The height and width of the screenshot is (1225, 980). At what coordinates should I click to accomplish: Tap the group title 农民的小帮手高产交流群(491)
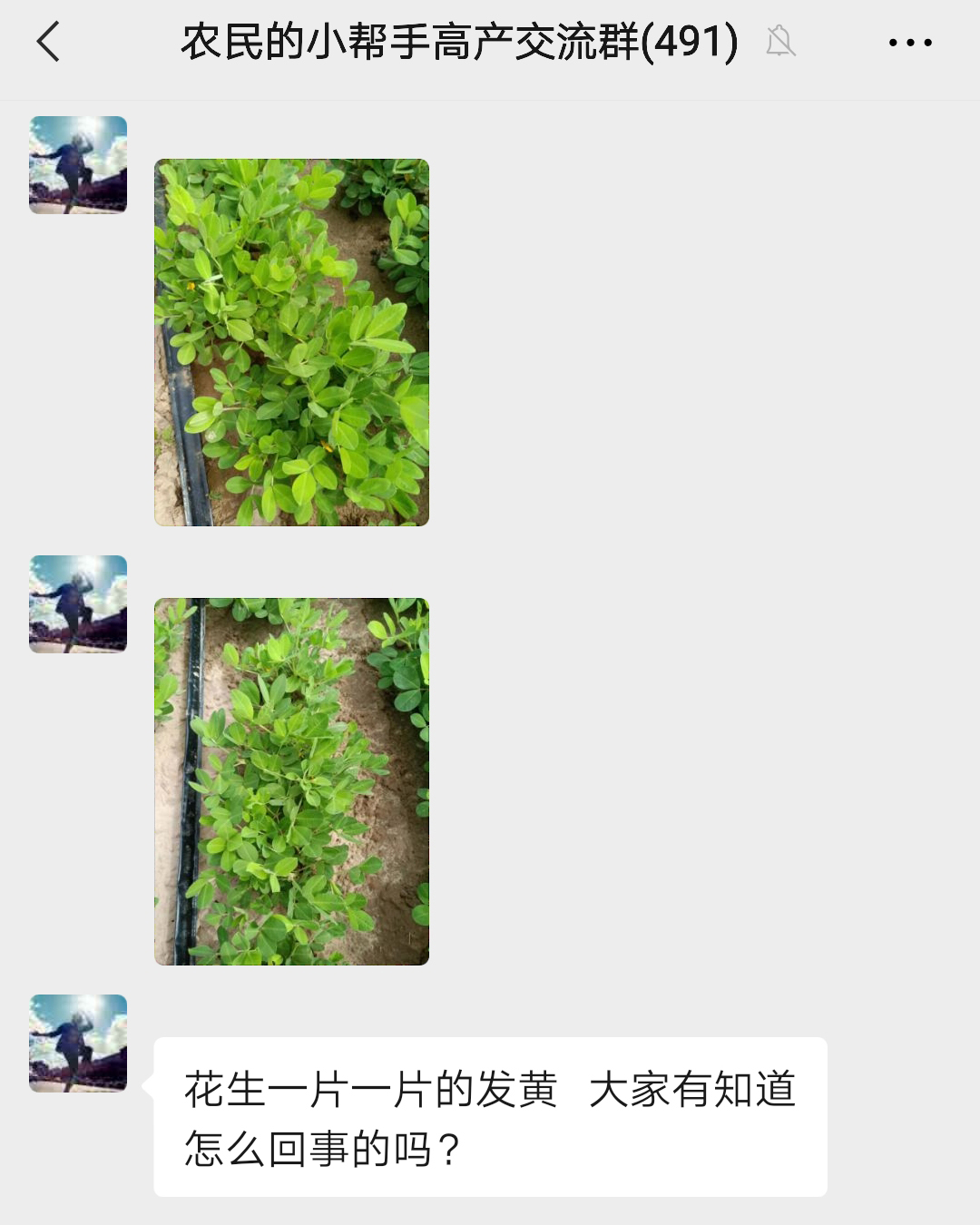click(458, 41)
